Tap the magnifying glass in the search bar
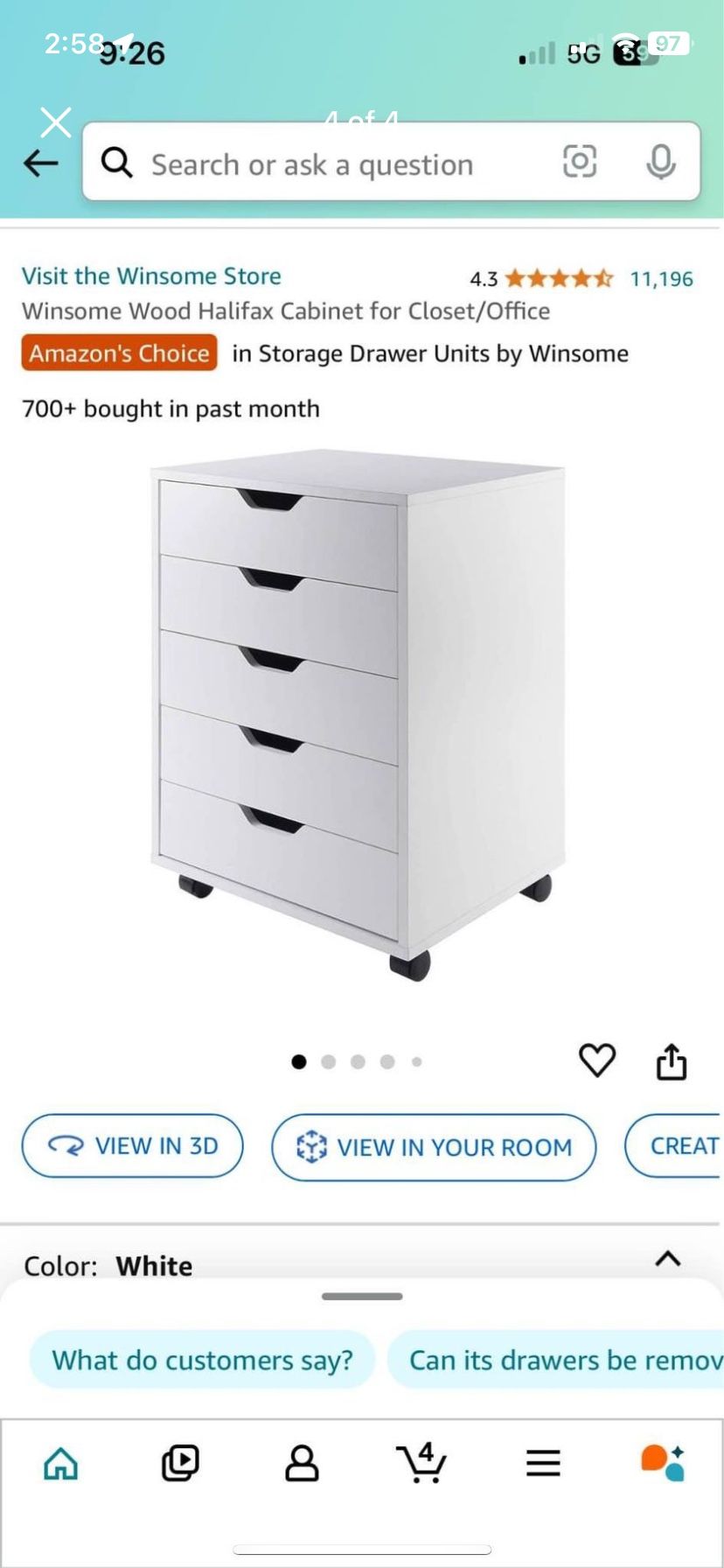Viewport: 724px width, 1568px height. [x=118, y=164]
